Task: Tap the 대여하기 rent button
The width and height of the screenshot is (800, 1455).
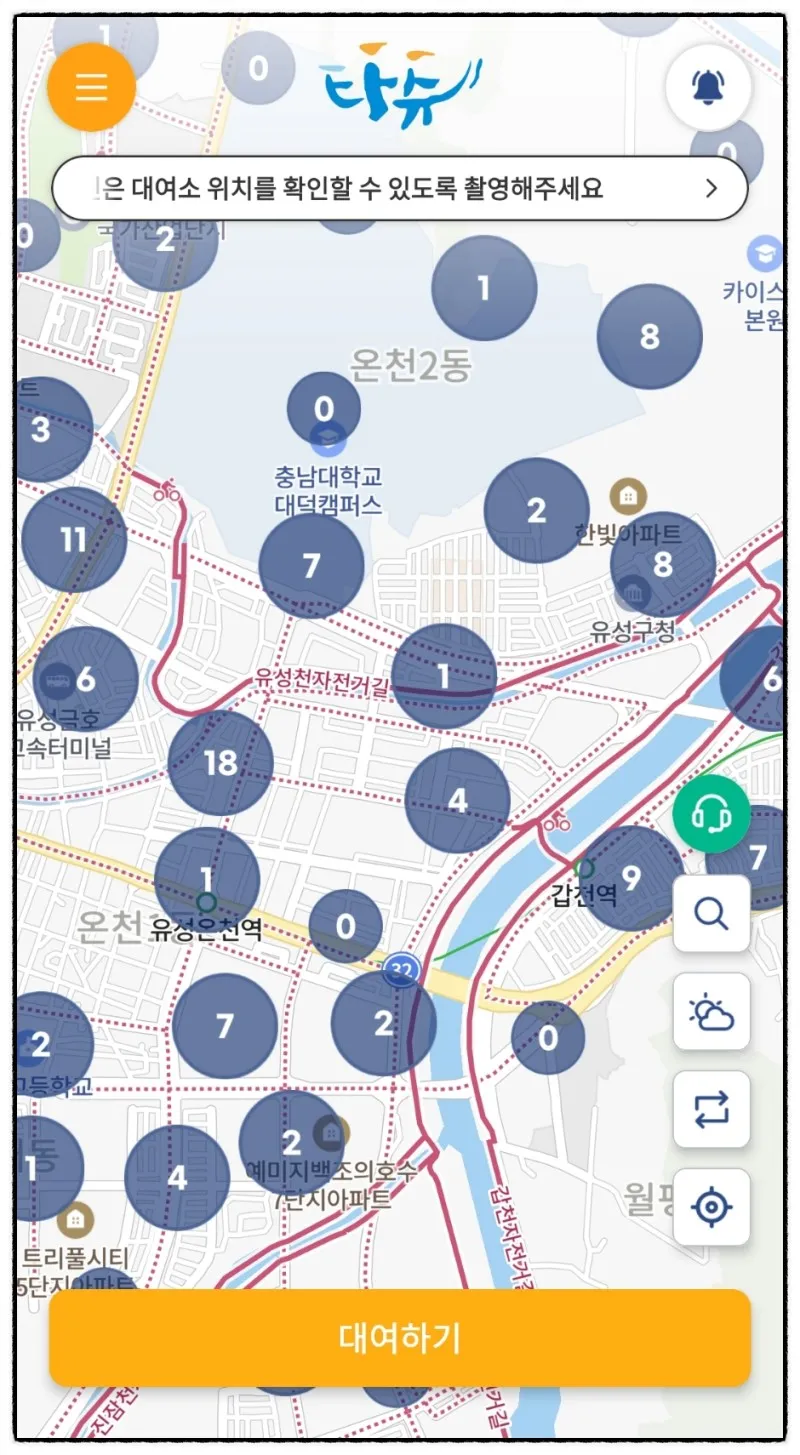Action: pos(400,1337)
